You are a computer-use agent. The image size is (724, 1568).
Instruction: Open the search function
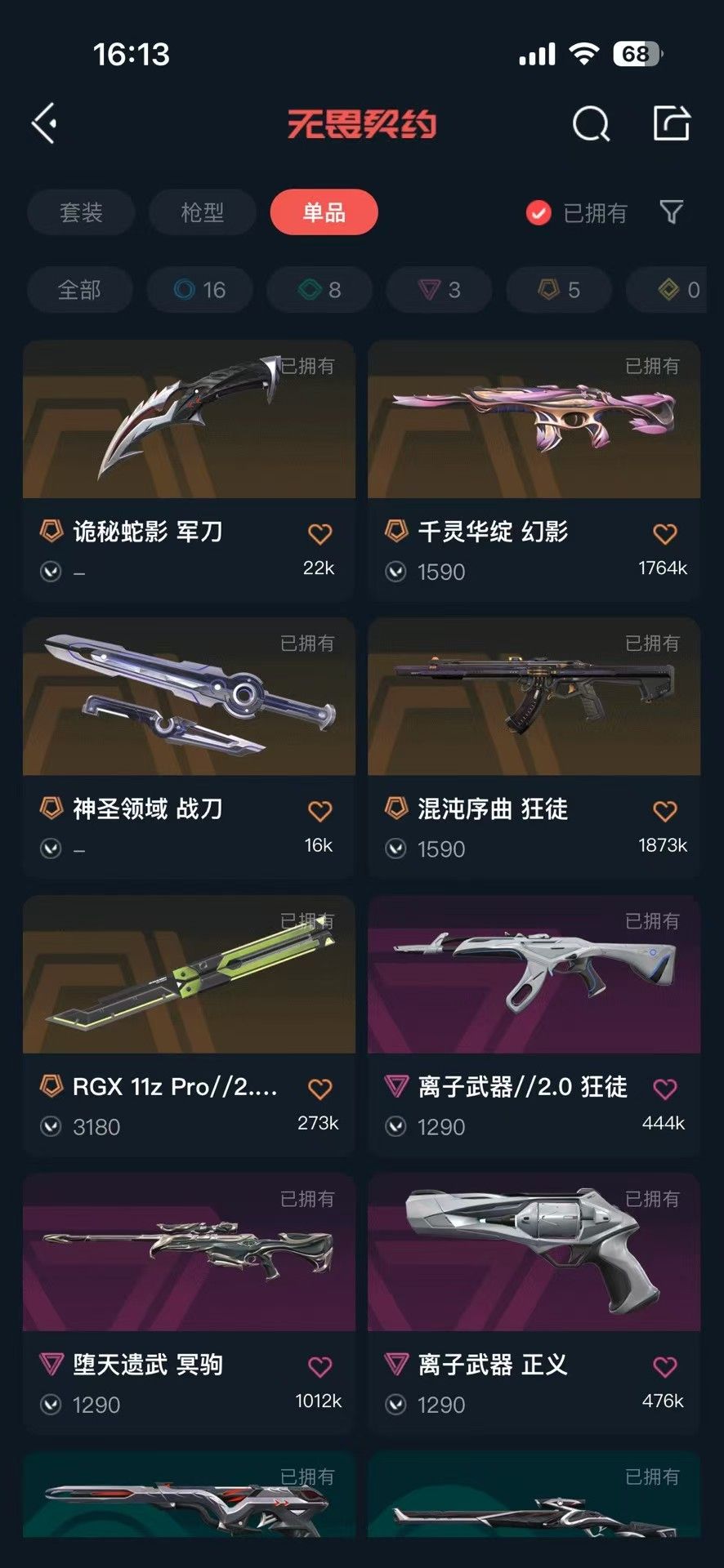(592, 124)
